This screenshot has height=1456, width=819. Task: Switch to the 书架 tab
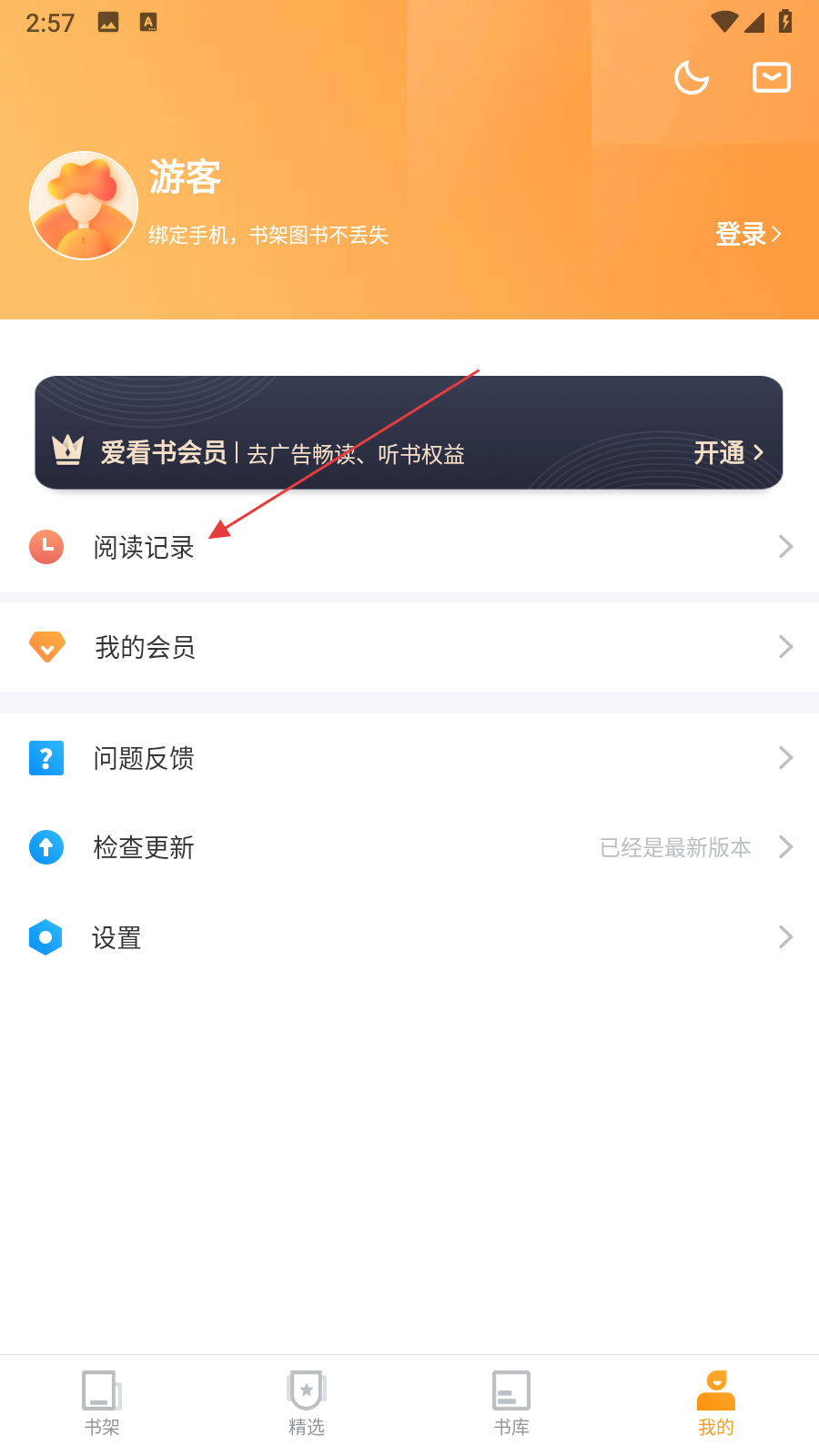(x=102, y=1404)
